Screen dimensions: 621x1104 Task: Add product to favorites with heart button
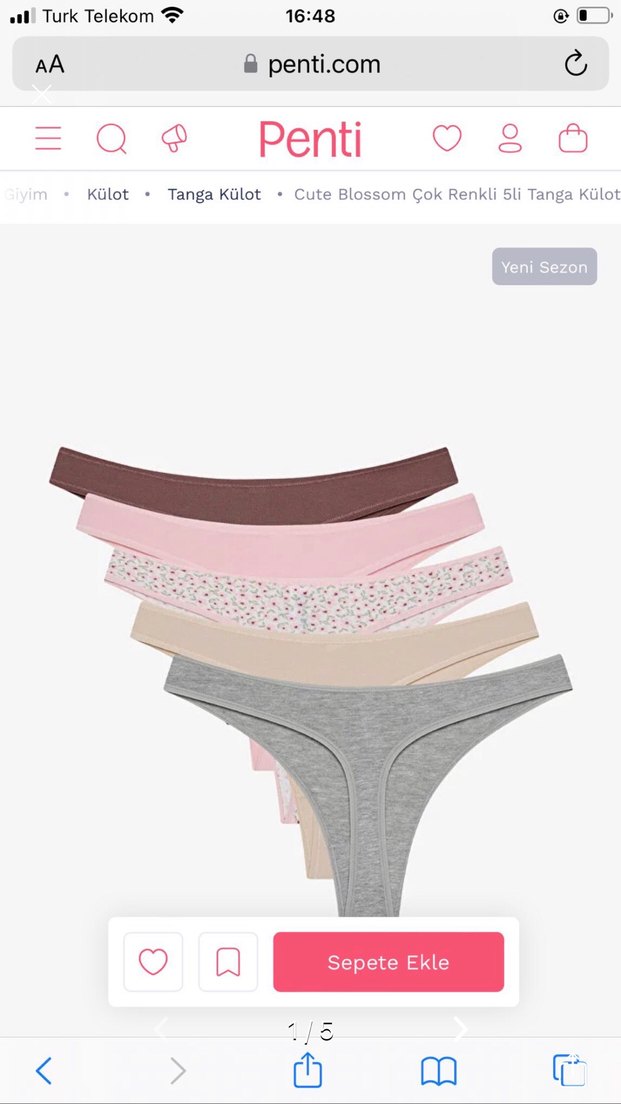(x=153, y=962)
